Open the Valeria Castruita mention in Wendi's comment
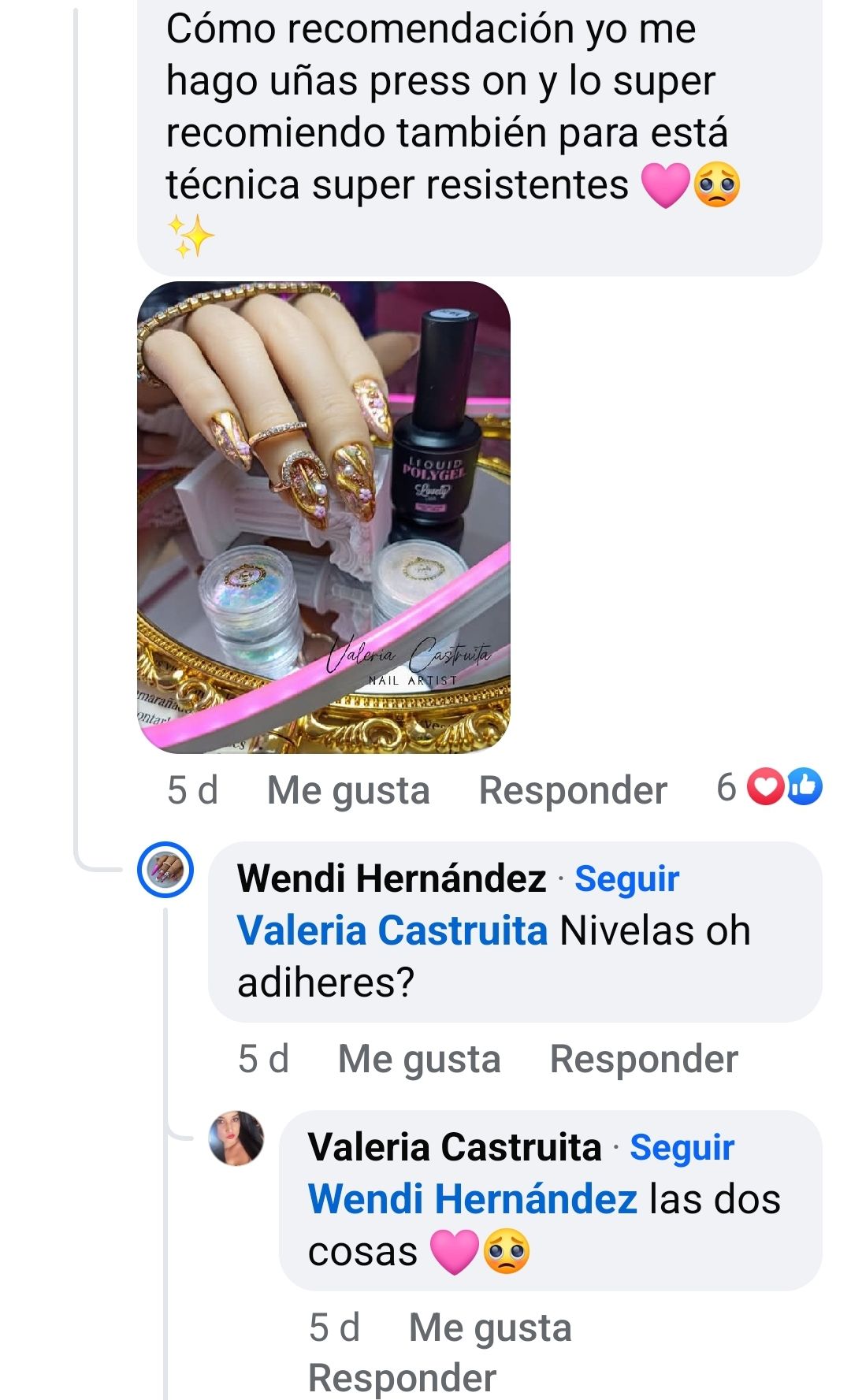 pyautogui.click(x=392, y=930)
